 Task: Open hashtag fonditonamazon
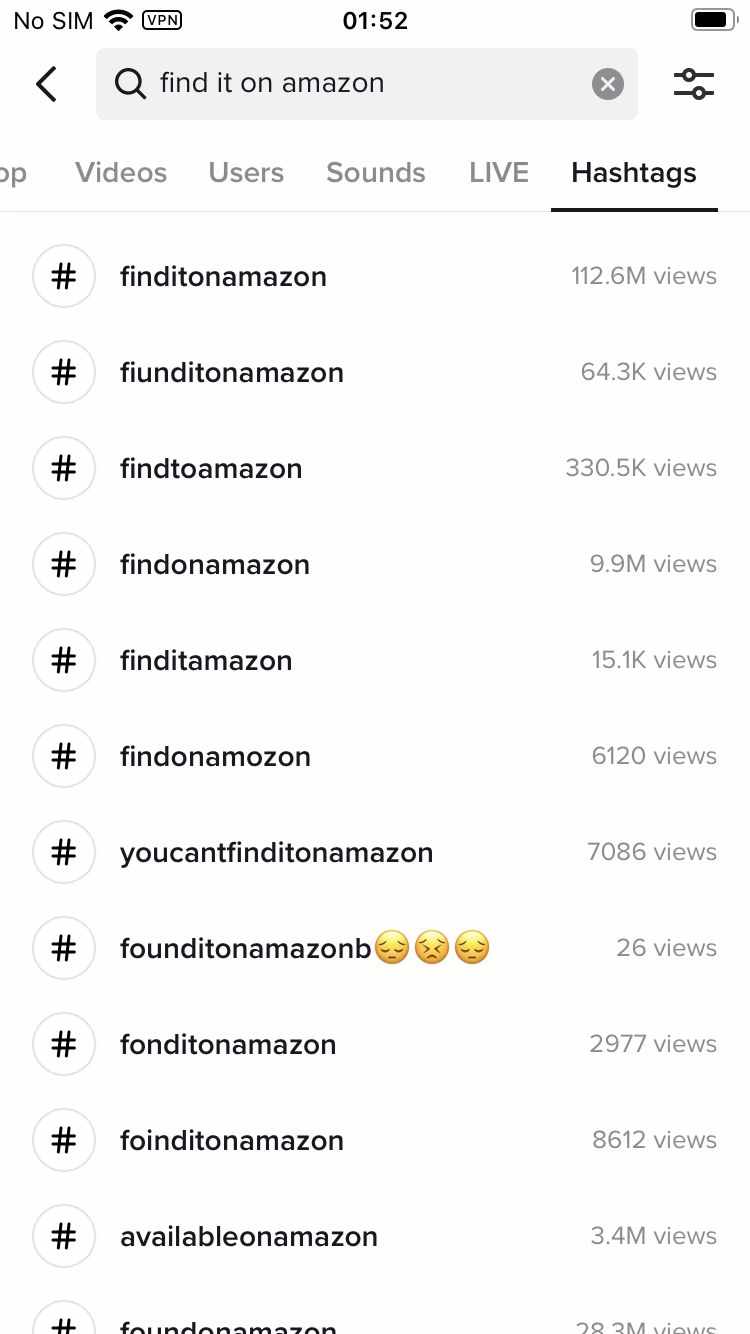click(375, 1044)
